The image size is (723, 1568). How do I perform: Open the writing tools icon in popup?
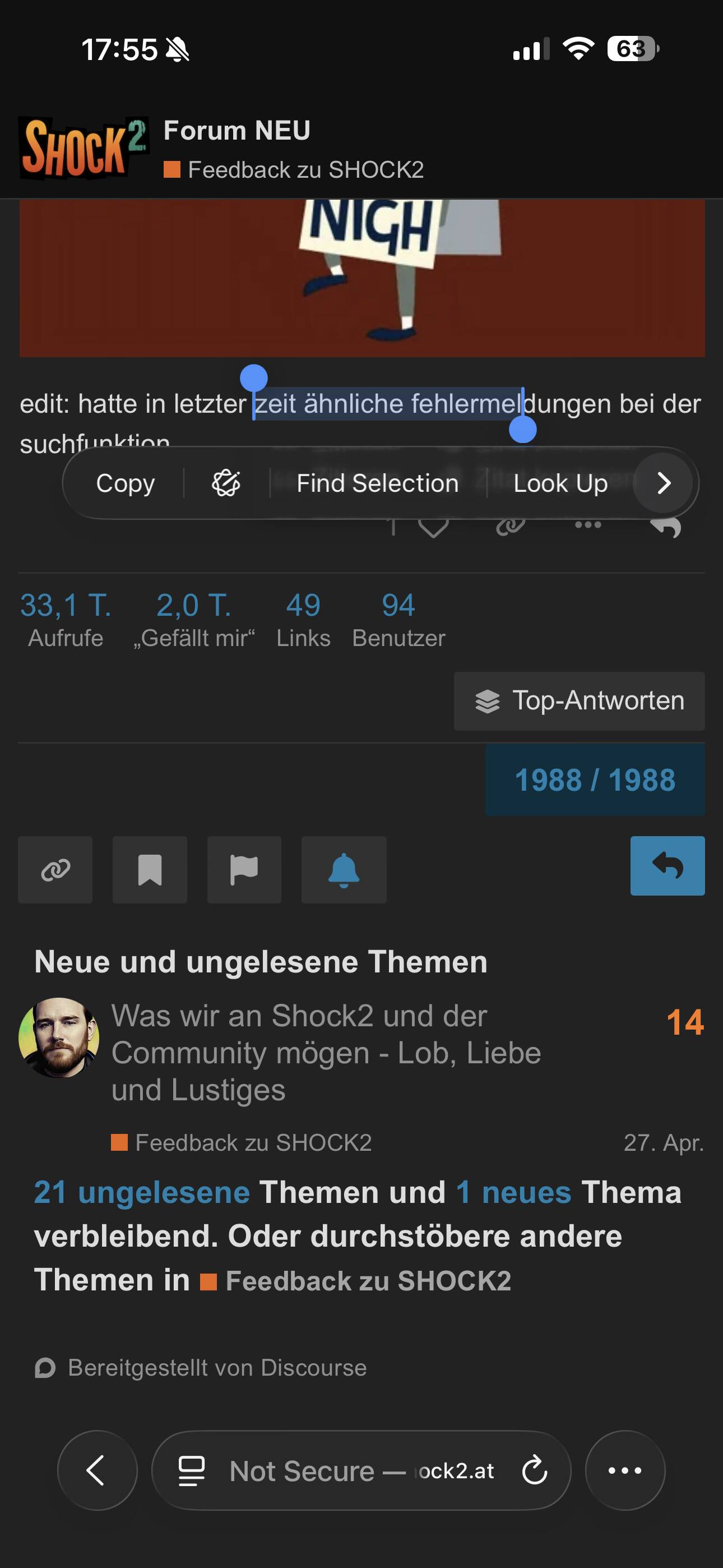226,483
